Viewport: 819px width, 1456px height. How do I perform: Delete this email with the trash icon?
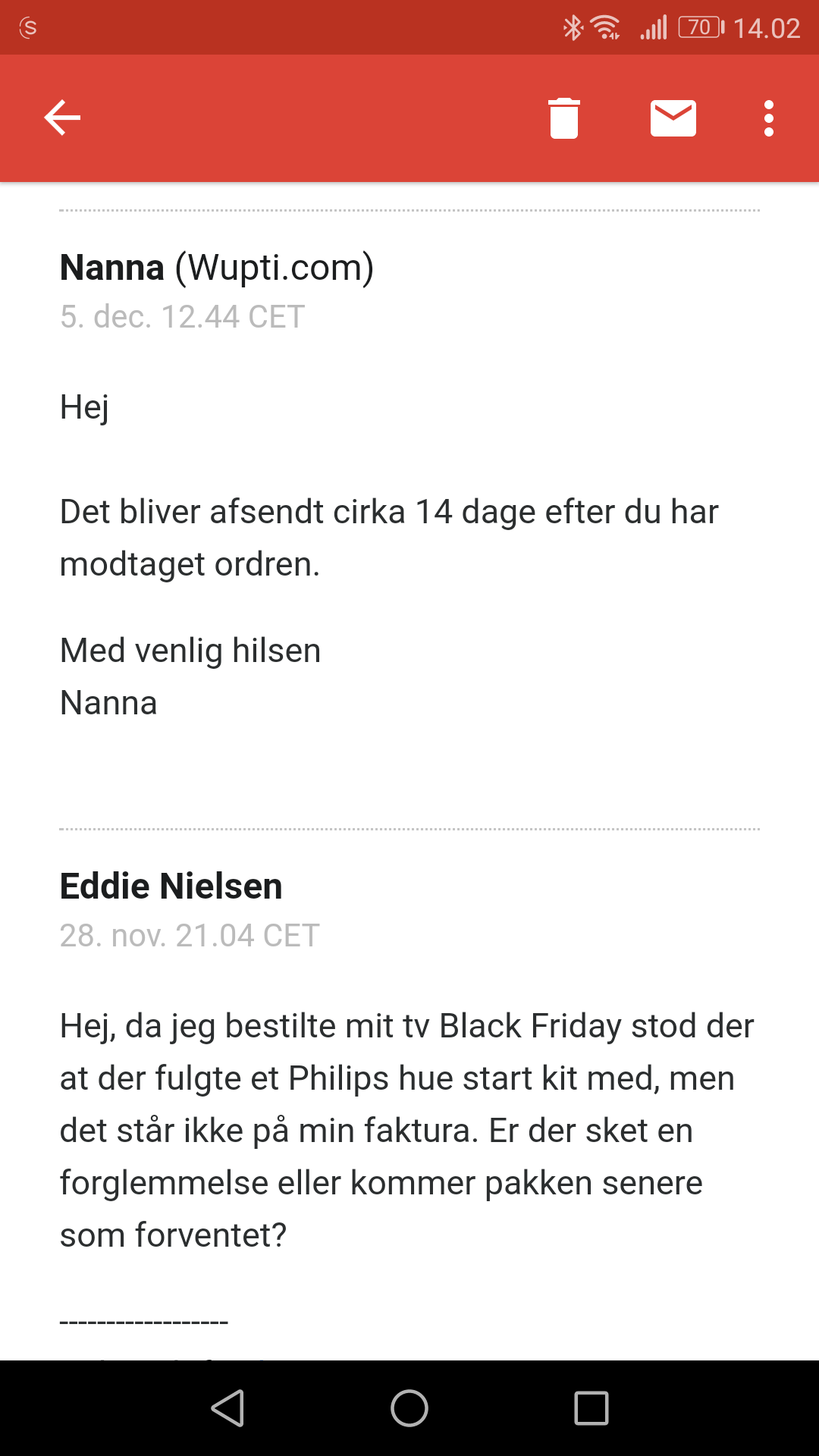coord(563,118)
